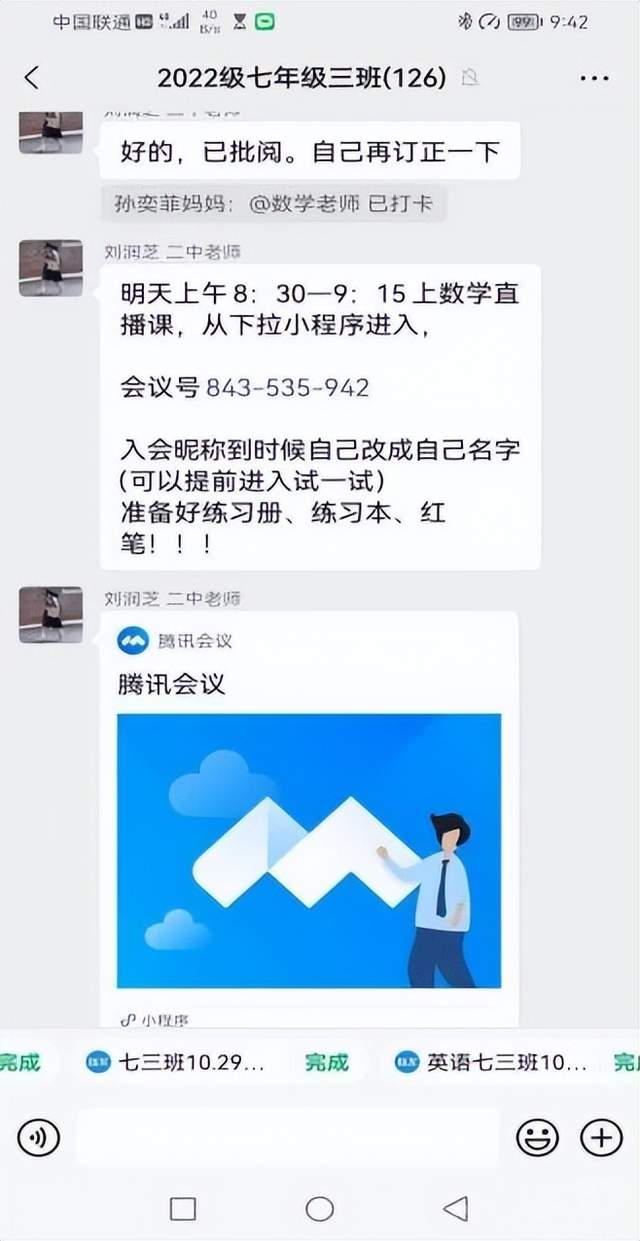Open 刘润芝's avatar above the meeting card
Image resolution: width=640 pixels, height=1241 pixels.
point(50,613)
